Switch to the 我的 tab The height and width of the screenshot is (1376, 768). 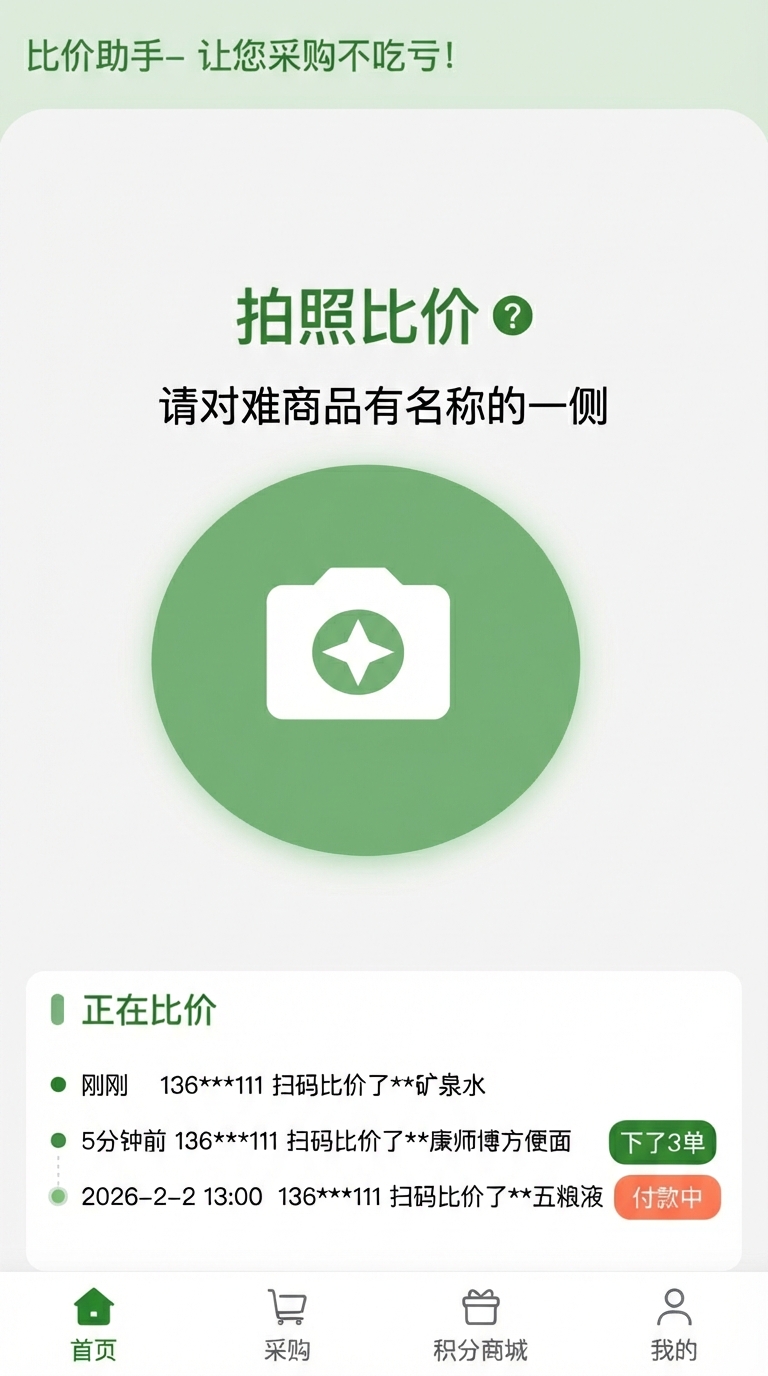[674, 1325]
